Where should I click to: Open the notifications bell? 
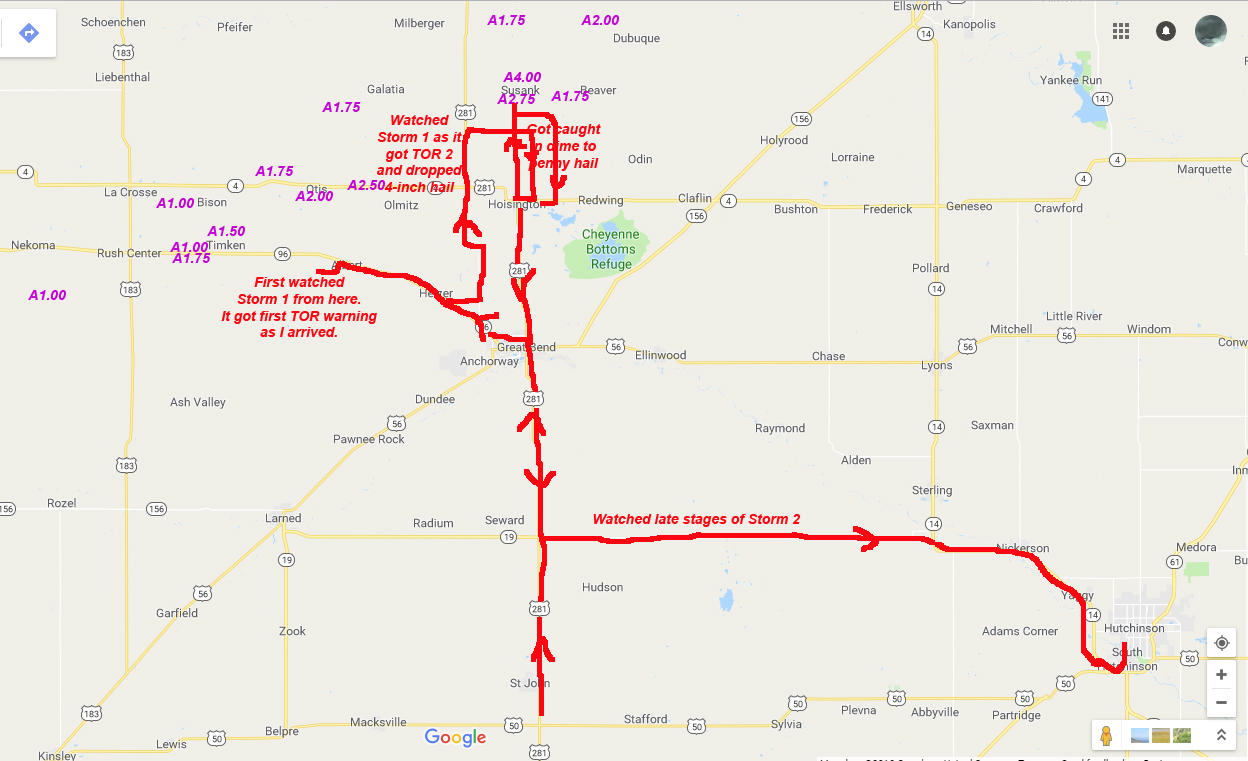(1166, 31)
